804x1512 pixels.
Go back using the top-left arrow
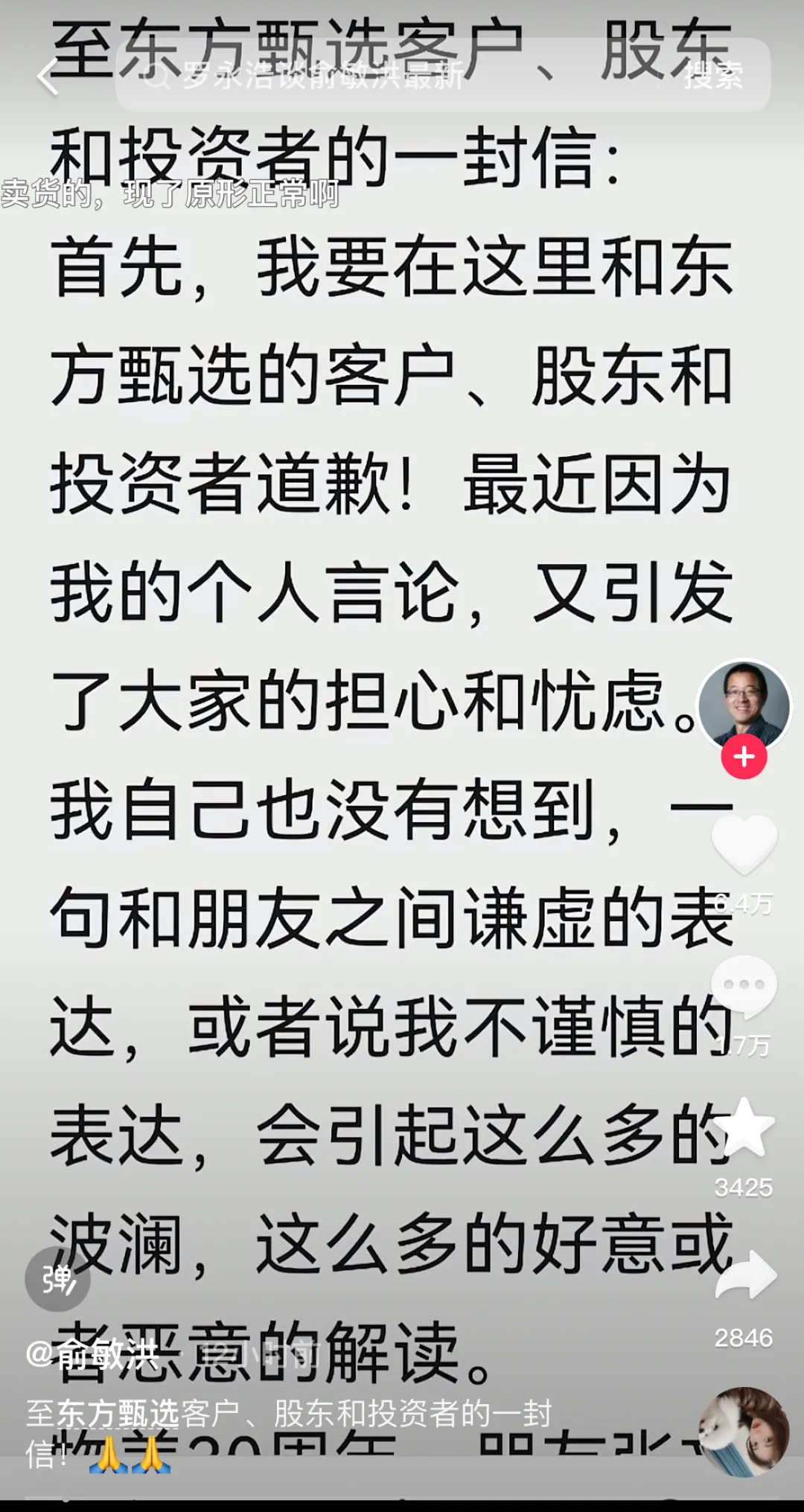(46, 77)
